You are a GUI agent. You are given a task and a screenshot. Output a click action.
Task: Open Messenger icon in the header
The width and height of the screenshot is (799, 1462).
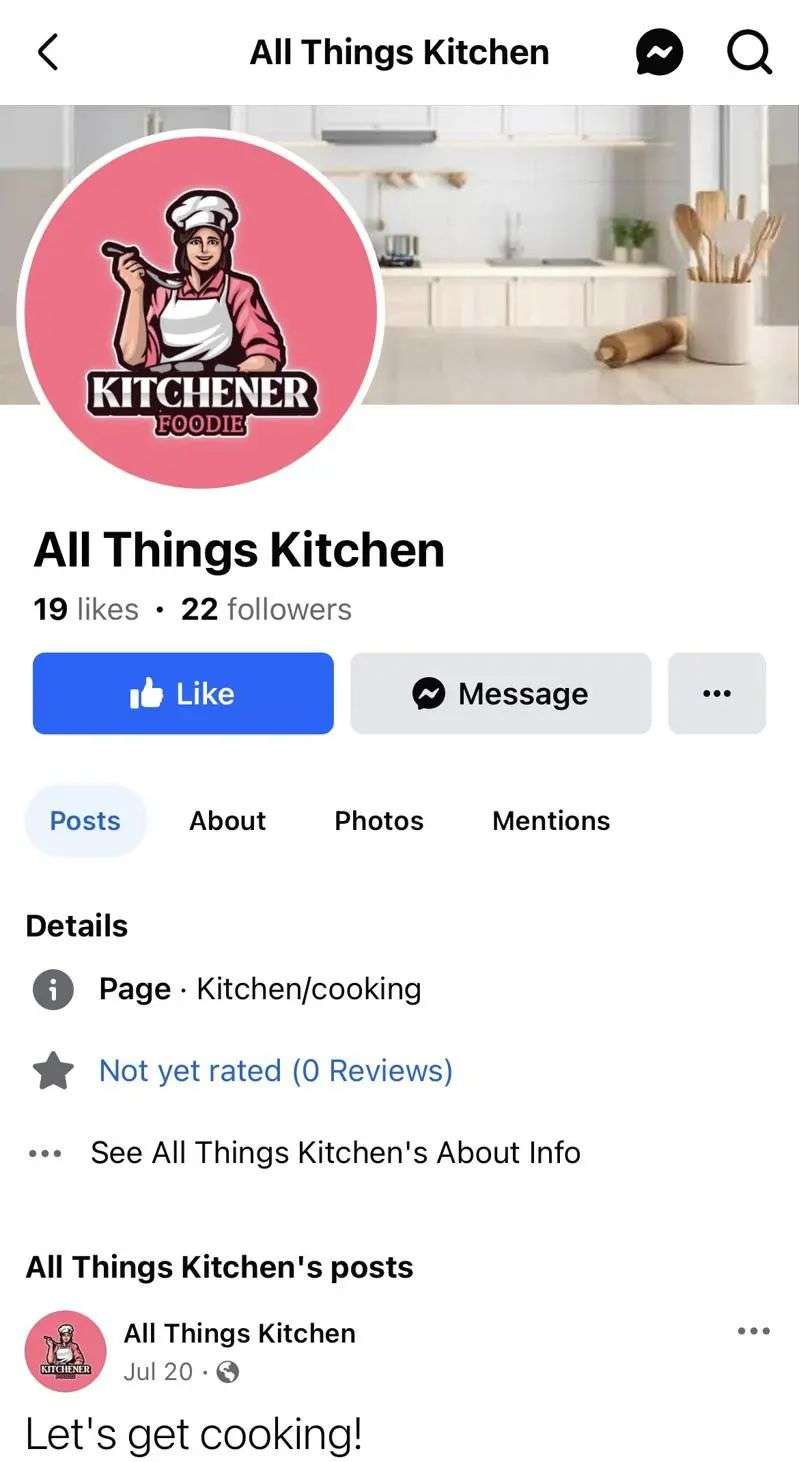point(659,52)
